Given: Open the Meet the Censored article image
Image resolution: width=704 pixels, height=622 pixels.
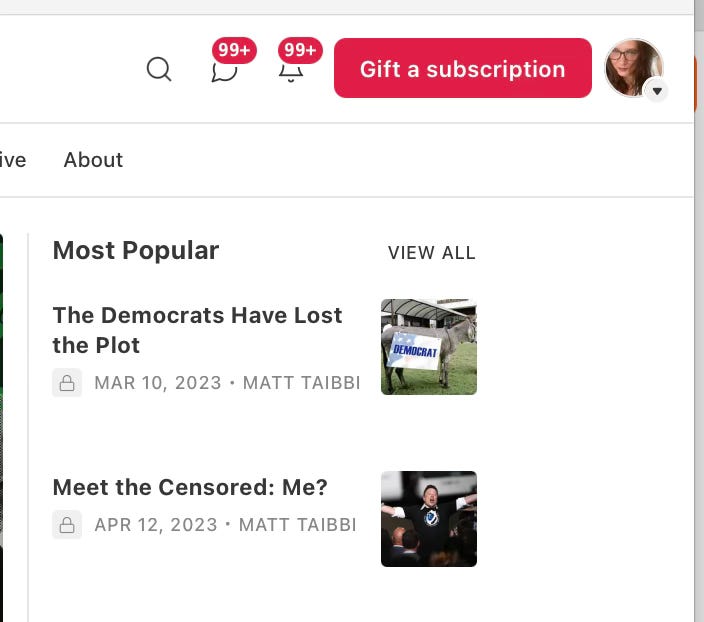Looking at the screenshot, I should click(429, 519).
